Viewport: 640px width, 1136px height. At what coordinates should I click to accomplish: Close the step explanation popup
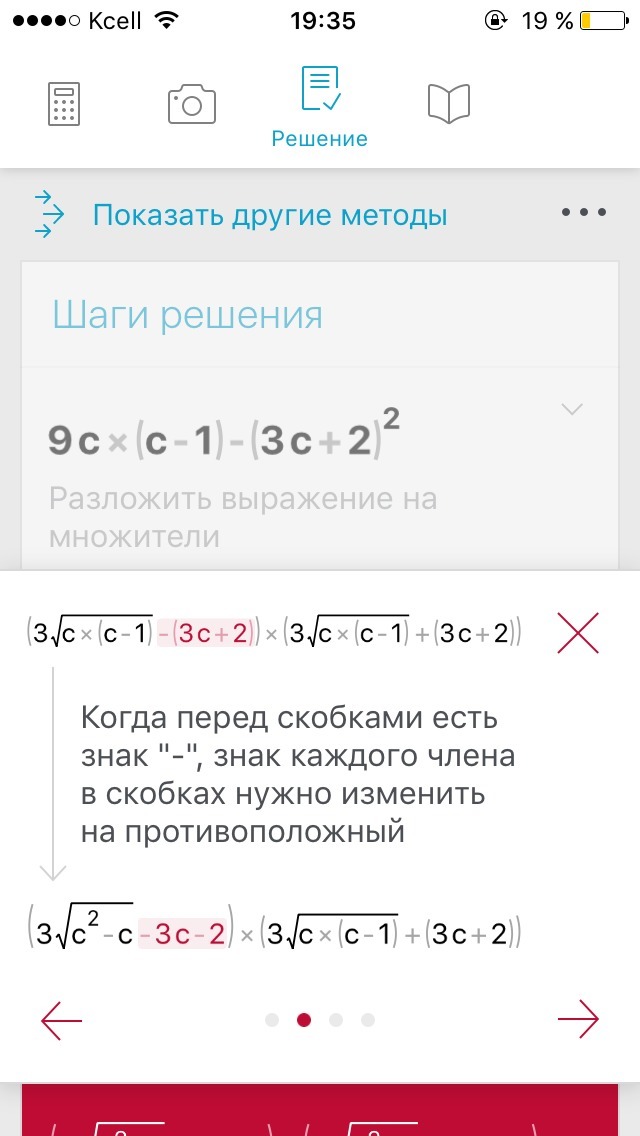pyautogui.click(x=578, y=632)
